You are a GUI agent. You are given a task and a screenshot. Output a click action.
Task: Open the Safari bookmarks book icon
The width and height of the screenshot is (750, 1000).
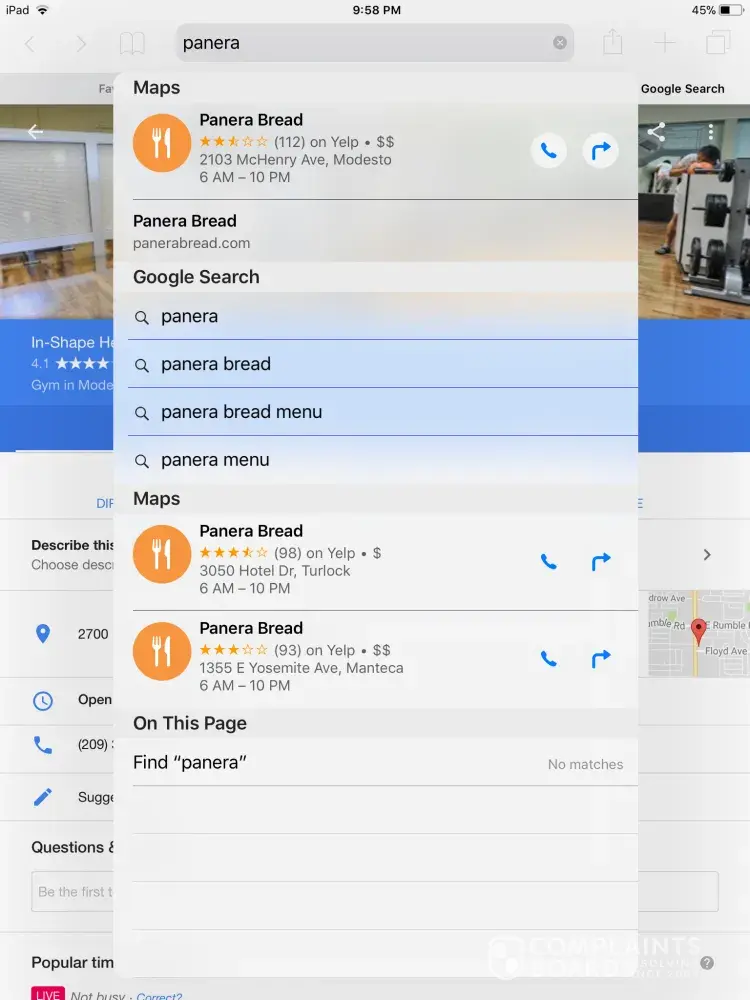tap(132, 43)
